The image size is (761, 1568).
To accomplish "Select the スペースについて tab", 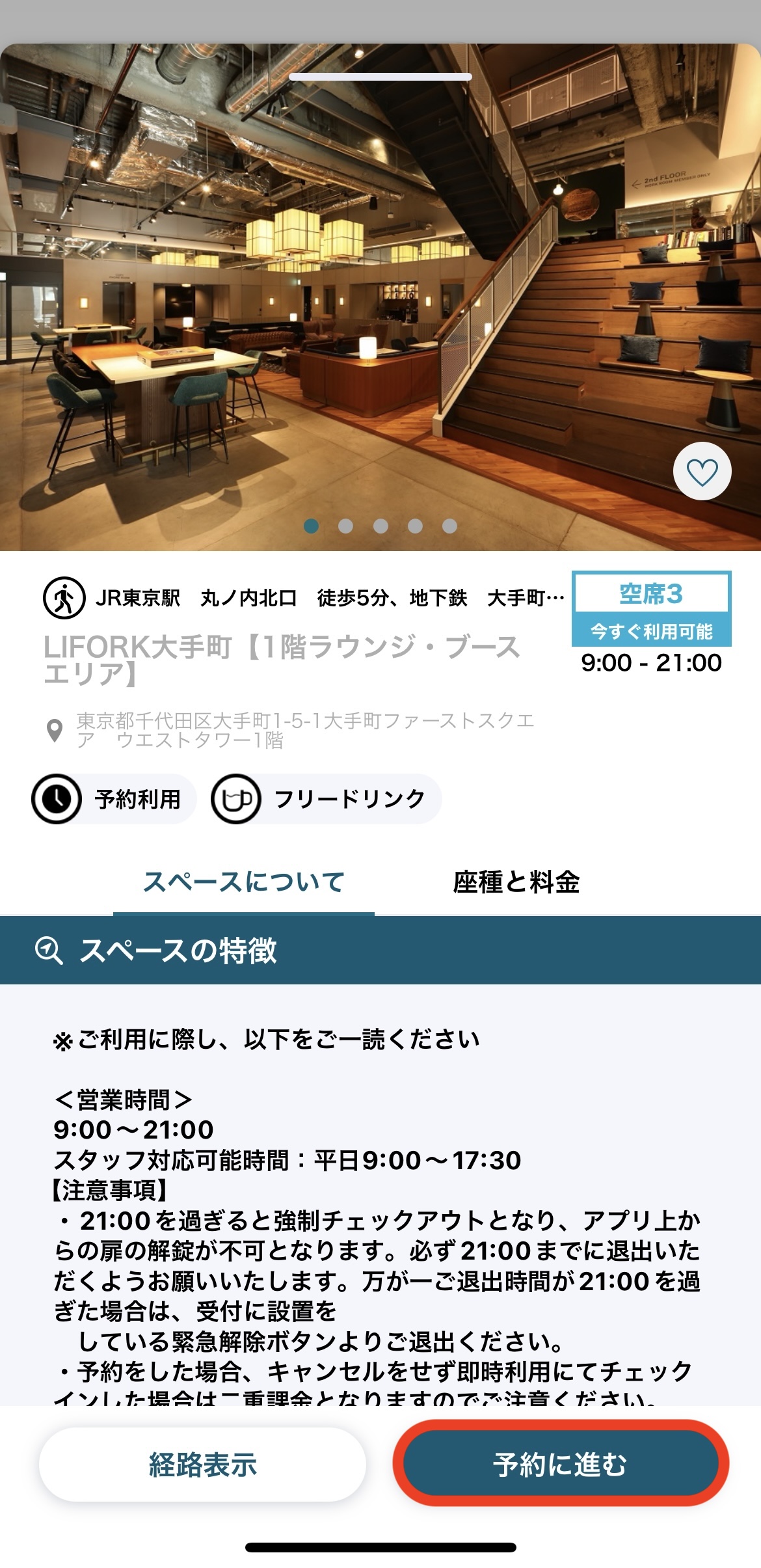I will point(244,882).
